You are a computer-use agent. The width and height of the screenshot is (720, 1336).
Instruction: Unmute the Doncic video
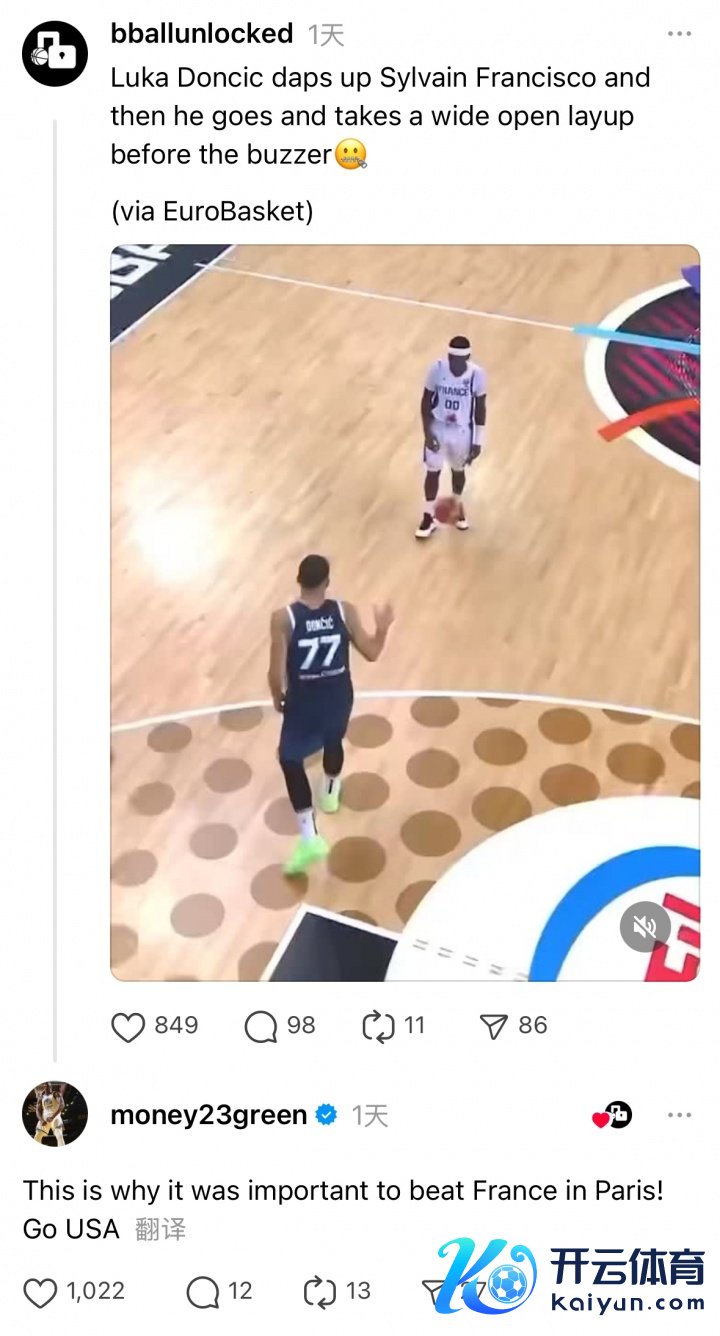click(x=645, y=928)
